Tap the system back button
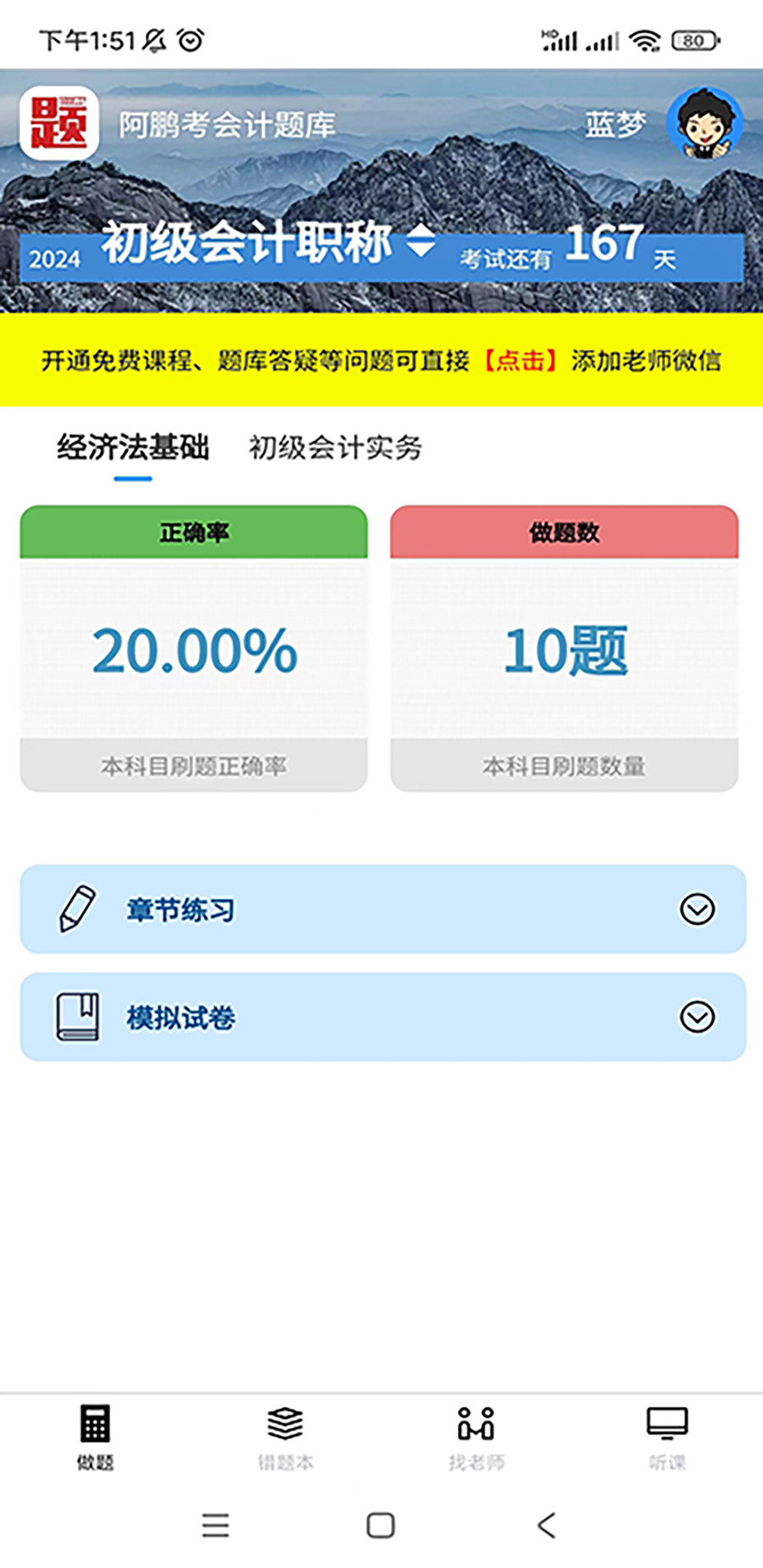Screen dimensions: 763x1568 tap(547, 1525)
